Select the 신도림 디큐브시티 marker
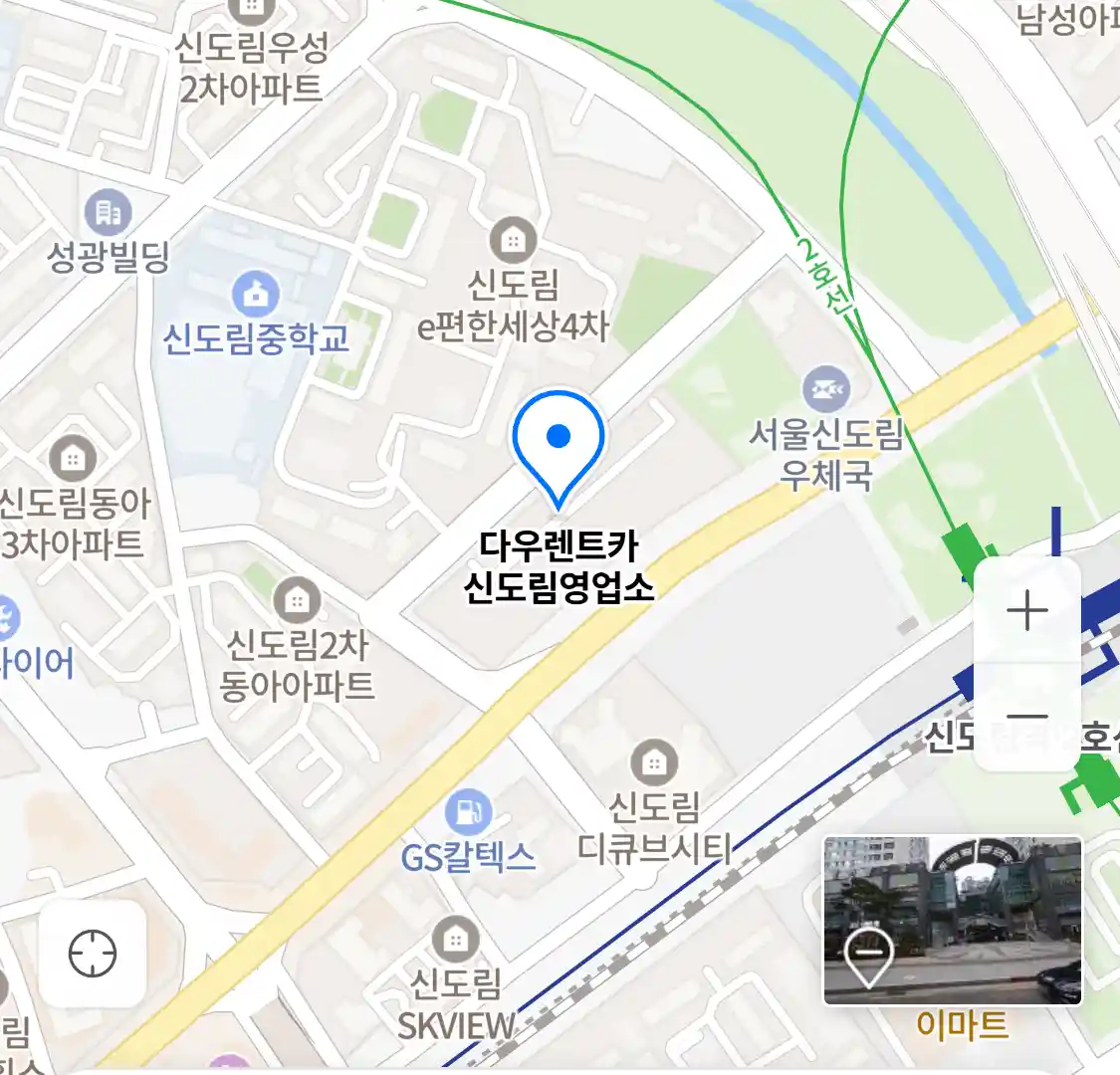Image resolution: width=1120 pixels, height=1075 pixels. [654, 763]
